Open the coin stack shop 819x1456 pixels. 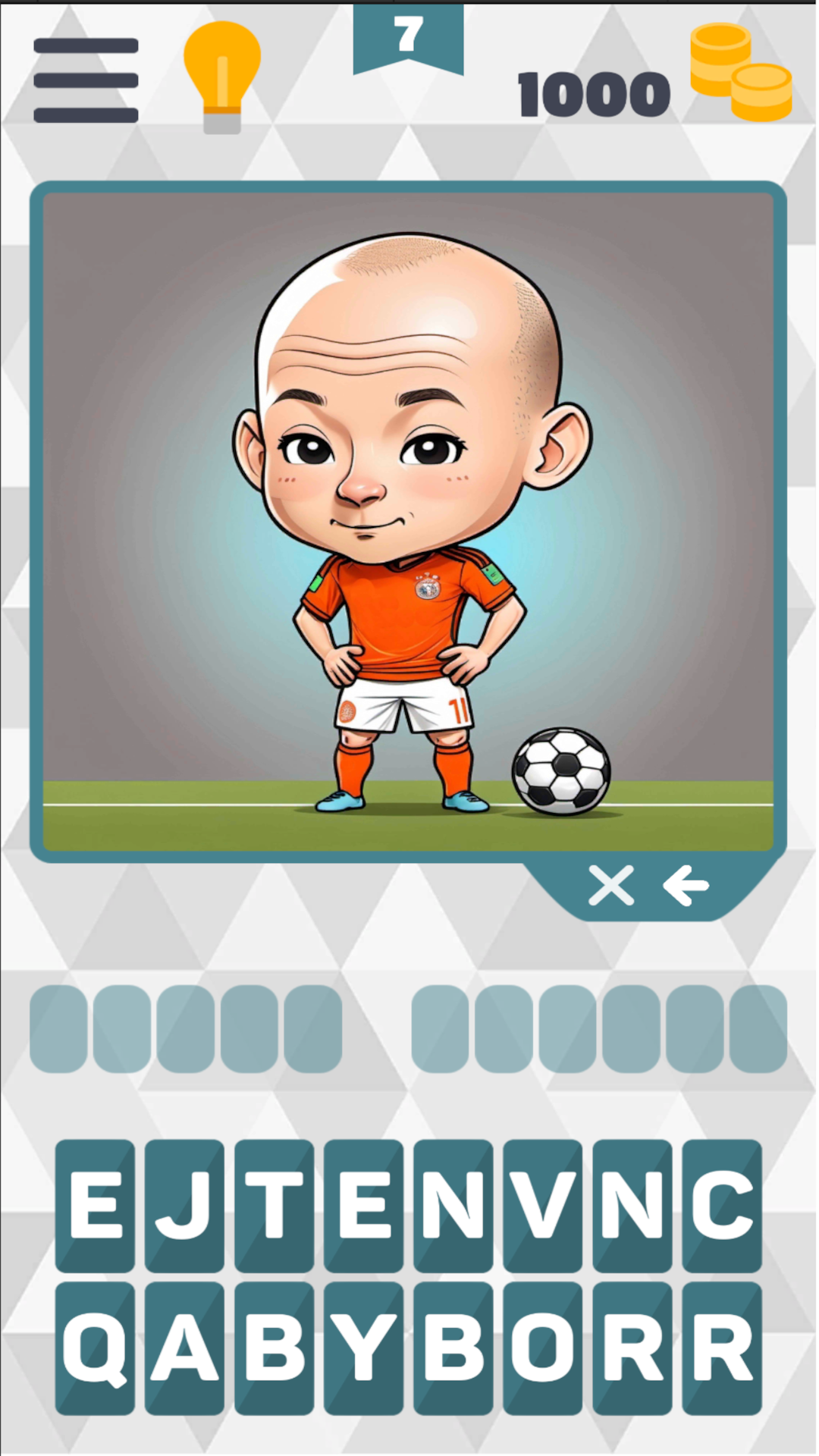tap(740, 73)
